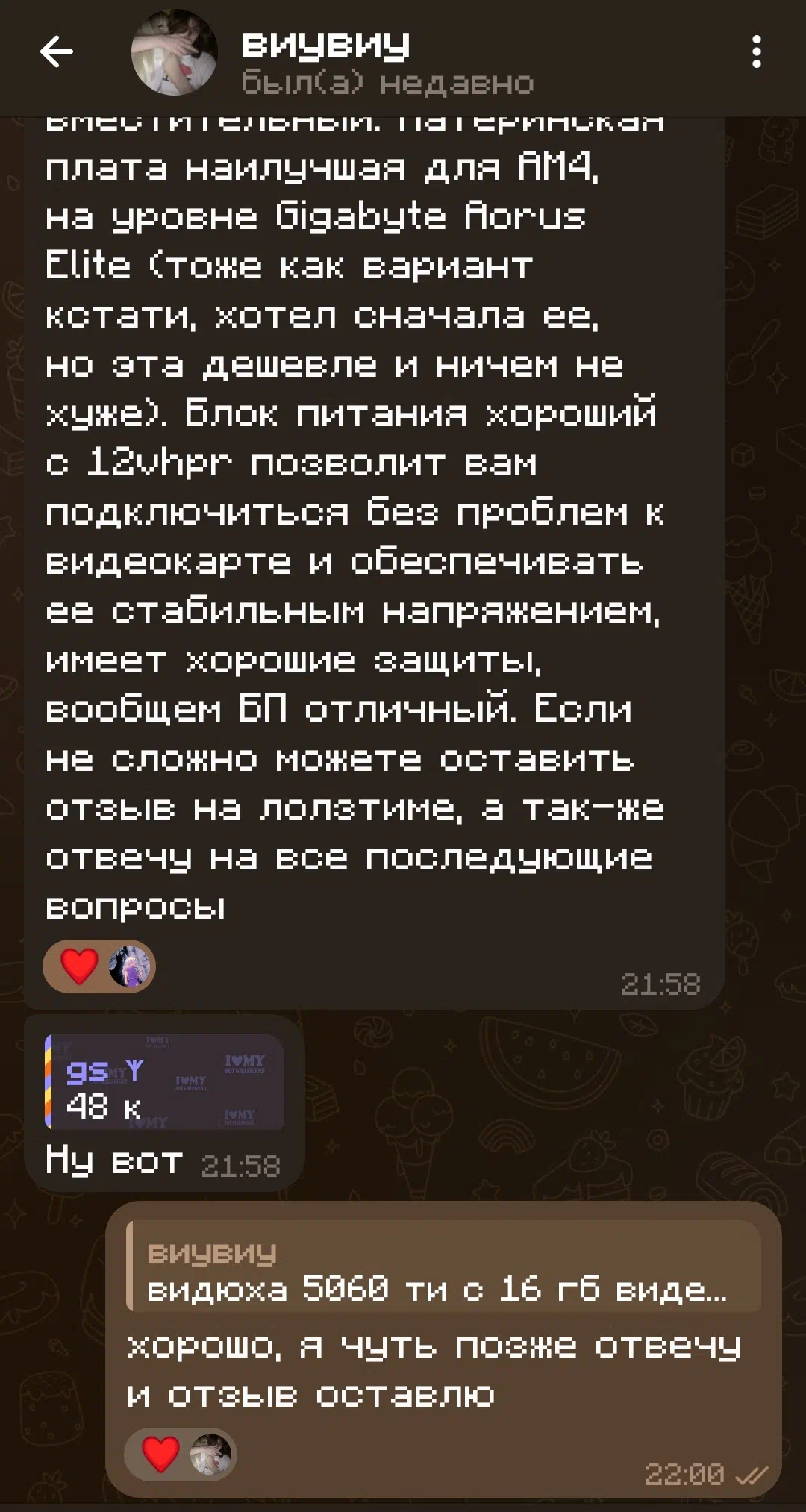Go back using the top-left arrow
806x1512 pixels.
click(x=57, y=52)
